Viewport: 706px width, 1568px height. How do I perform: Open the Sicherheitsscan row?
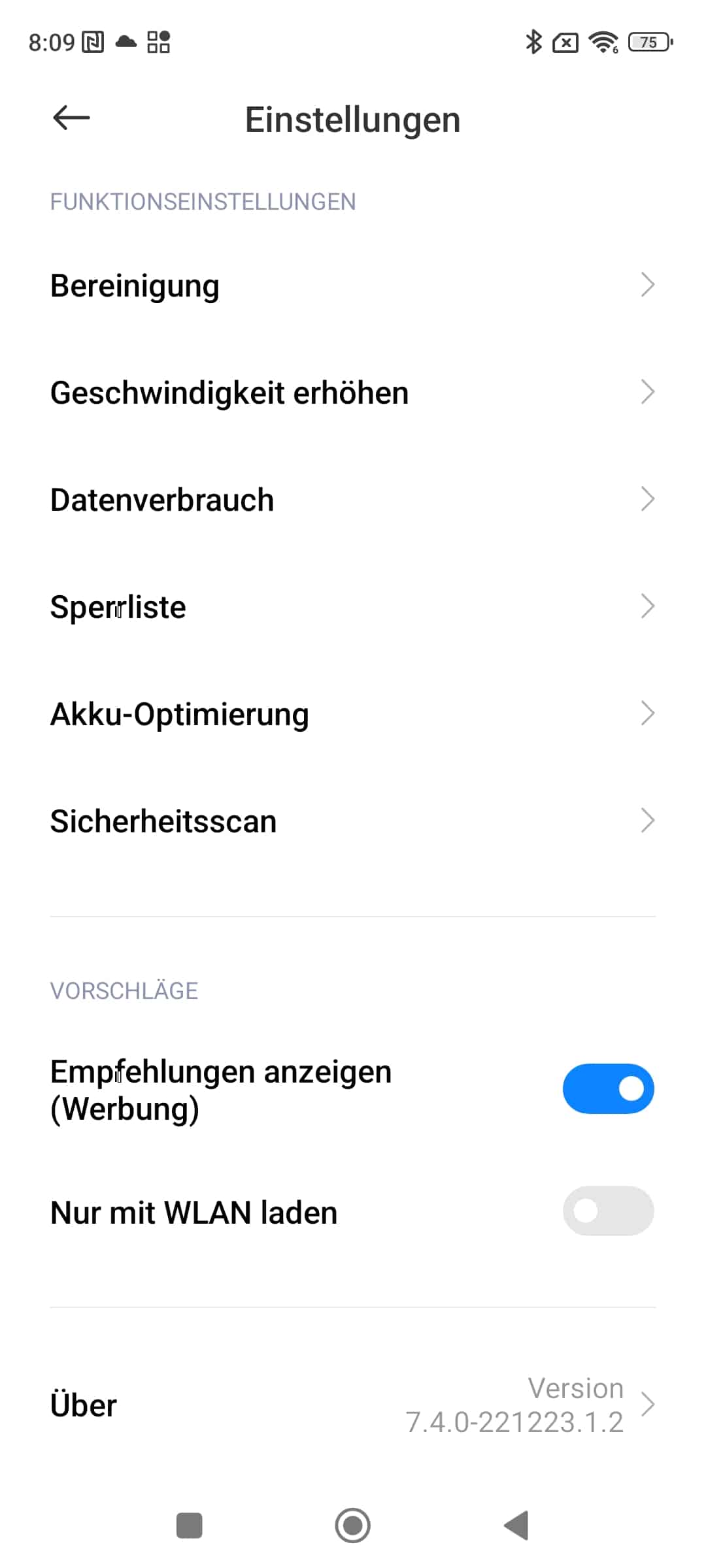pyautogui.click(x=353, y=821)
